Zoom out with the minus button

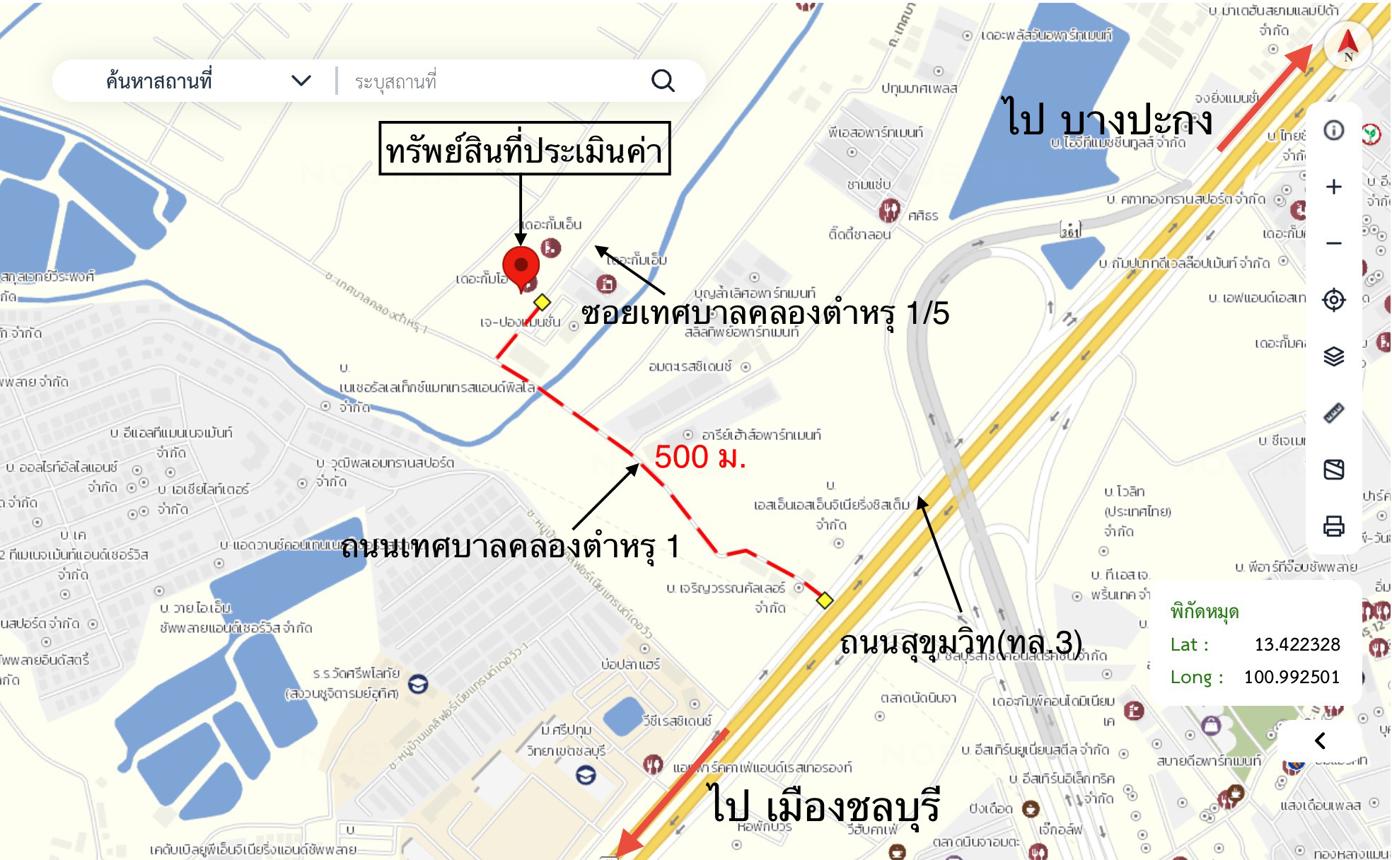[1333, 243]
